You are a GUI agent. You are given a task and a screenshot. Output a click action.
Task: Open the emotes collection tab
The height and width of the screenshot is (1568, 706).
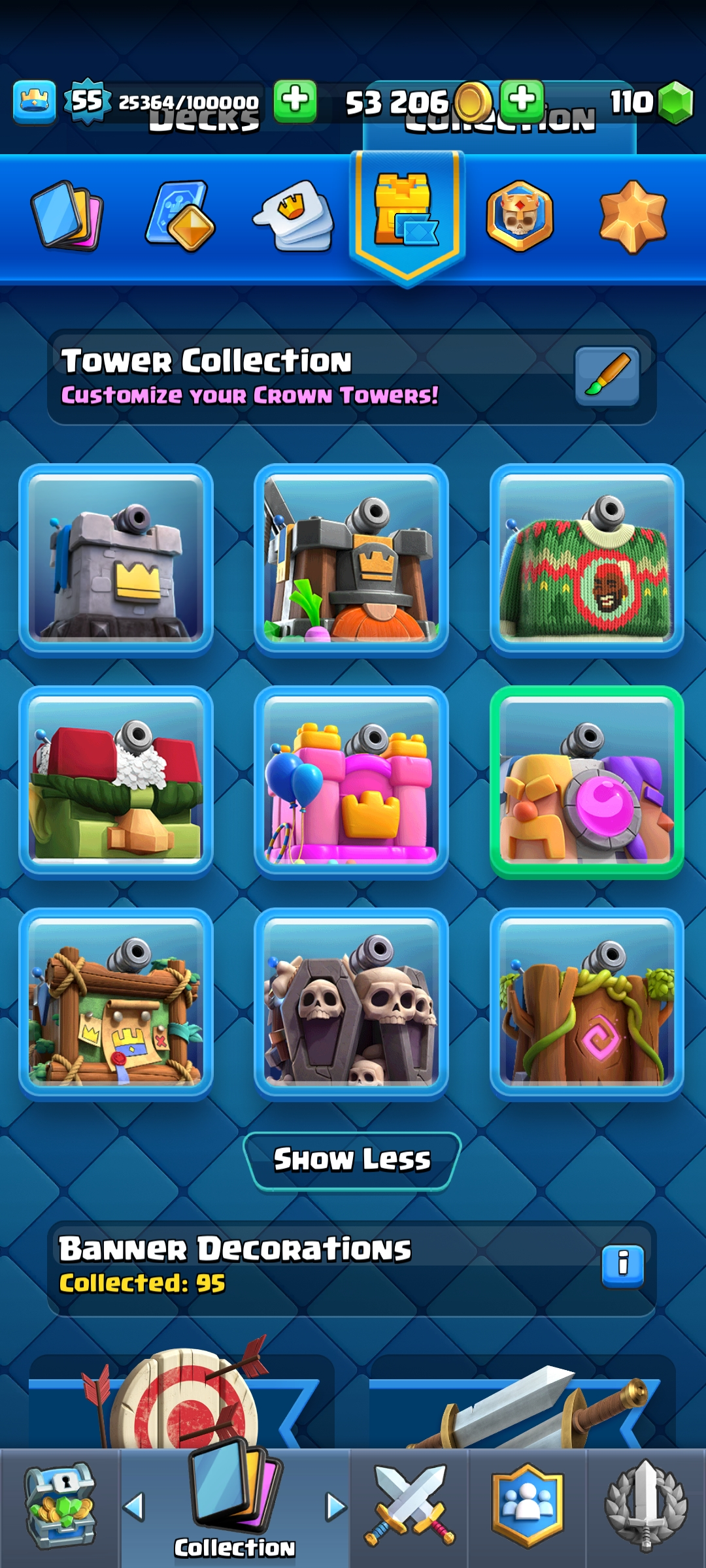pos(294,216)
